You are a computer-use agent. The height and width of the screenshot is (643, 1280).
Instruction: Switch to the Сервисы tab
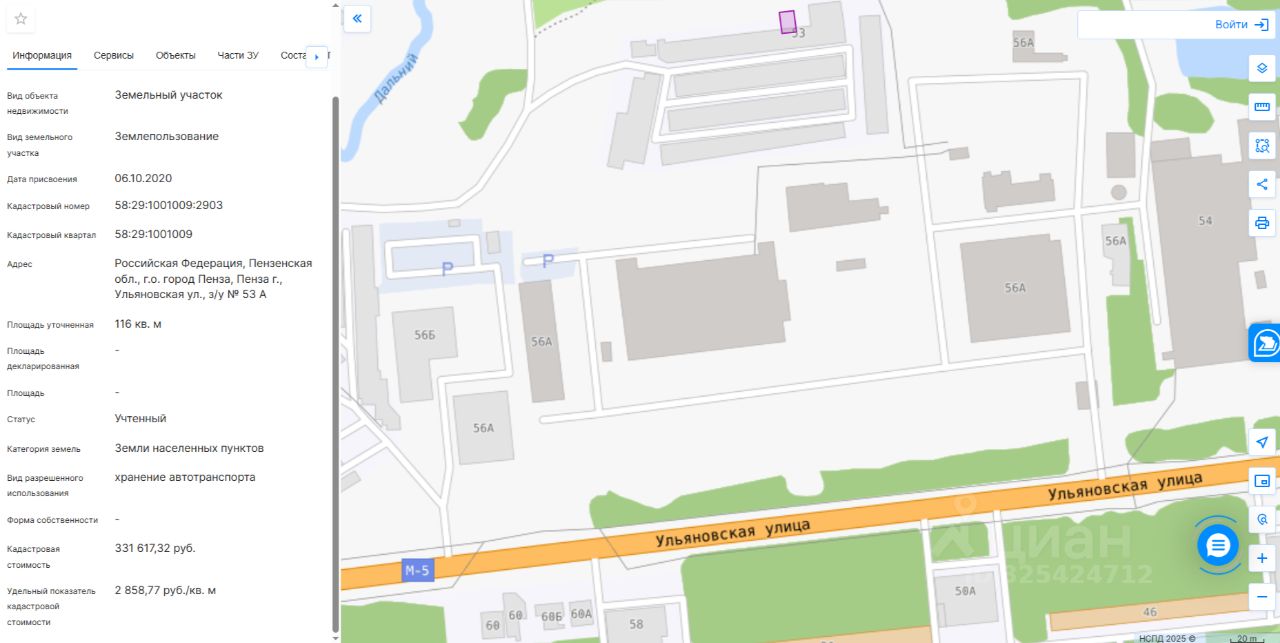coord(113,55)
